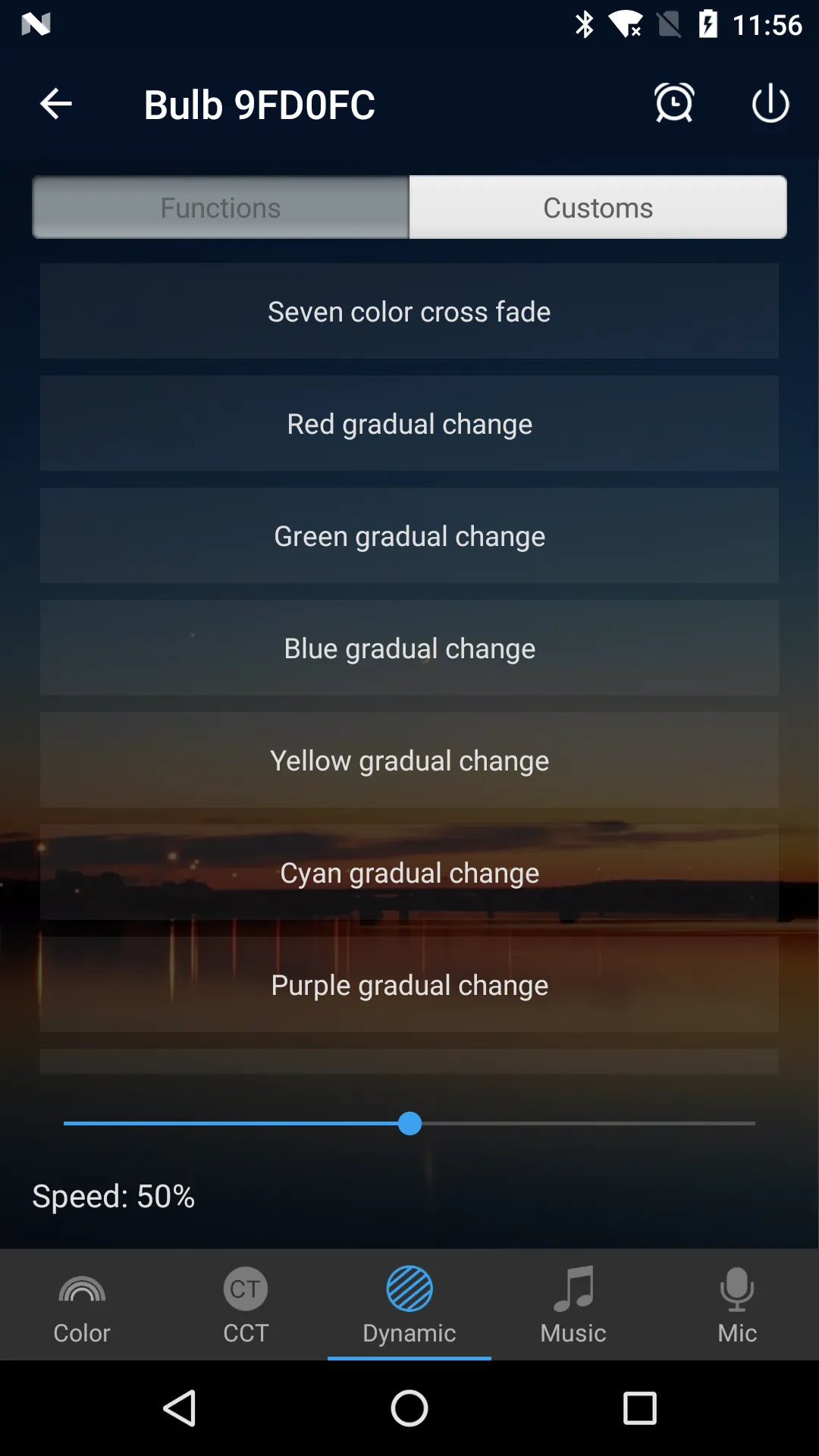Screen dimensions: 819x1456
Task: Switch to the Functions tab
Action: pyautogui.click(x=221, y=208)
